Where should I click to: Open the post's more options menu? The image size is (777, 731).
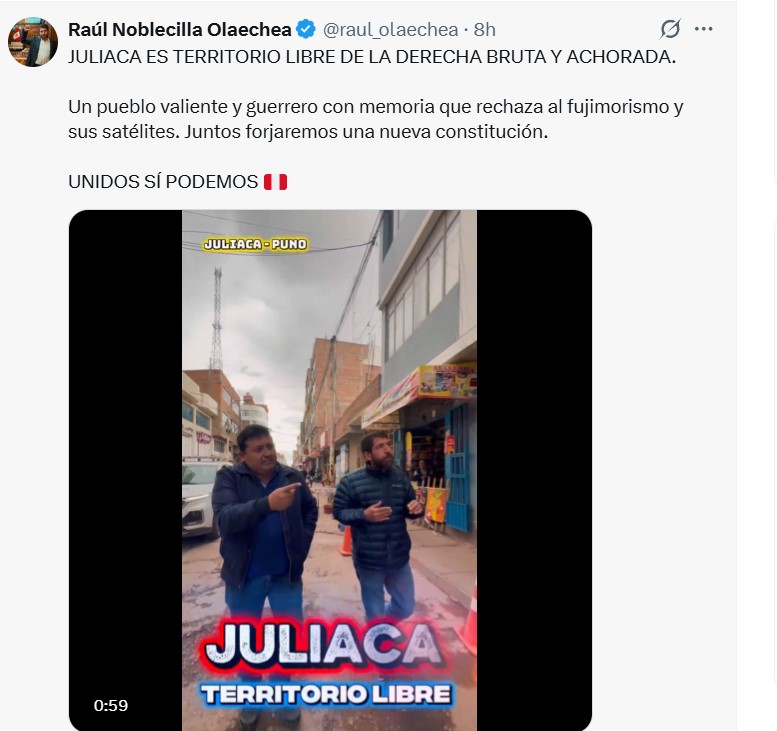click(x=704, y=29)
